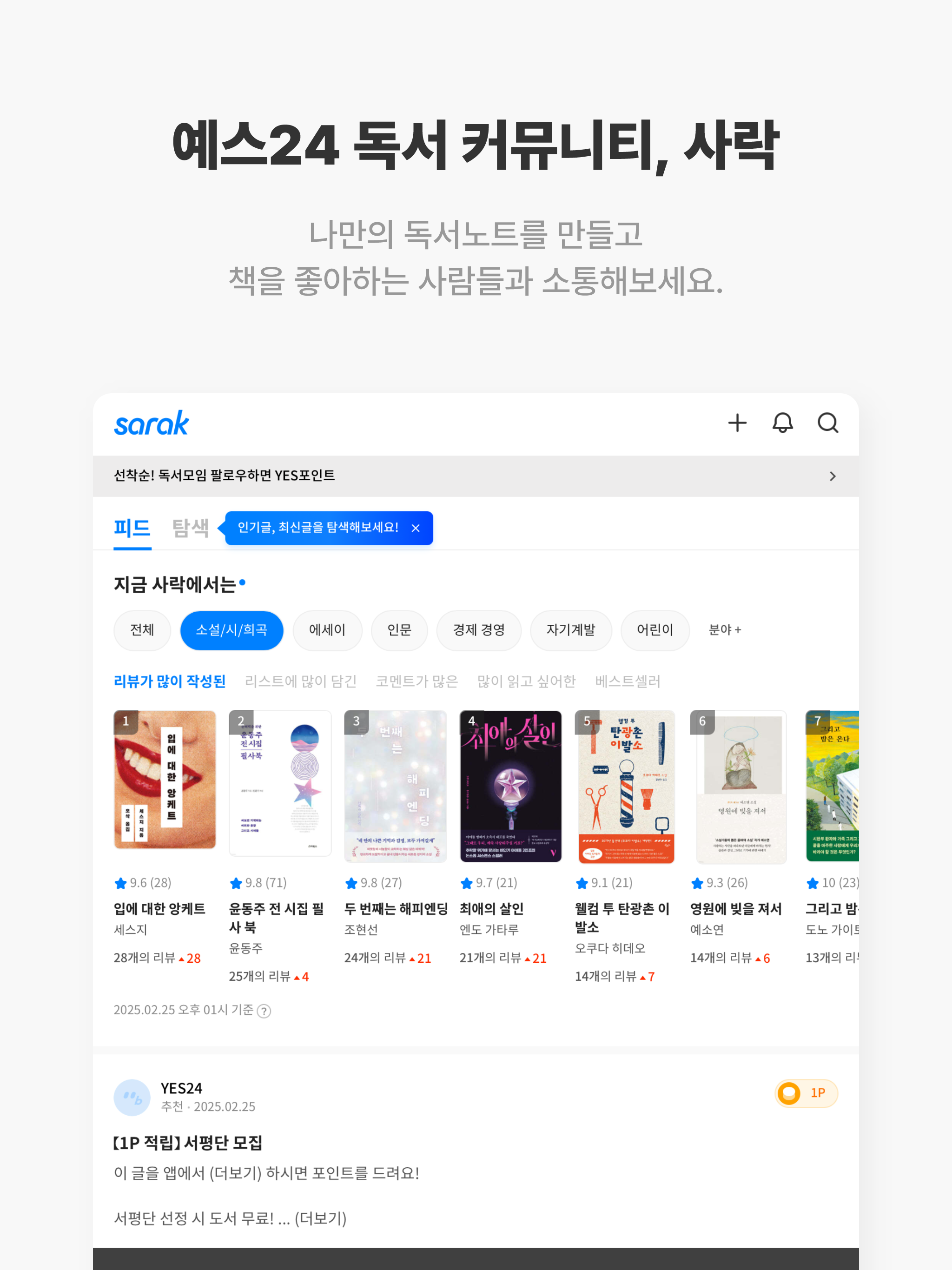This screenshot has width=952, height=1270.
Task: Click the star rating icon on 입에 대한 앙케트
Action: click(120, 883)
